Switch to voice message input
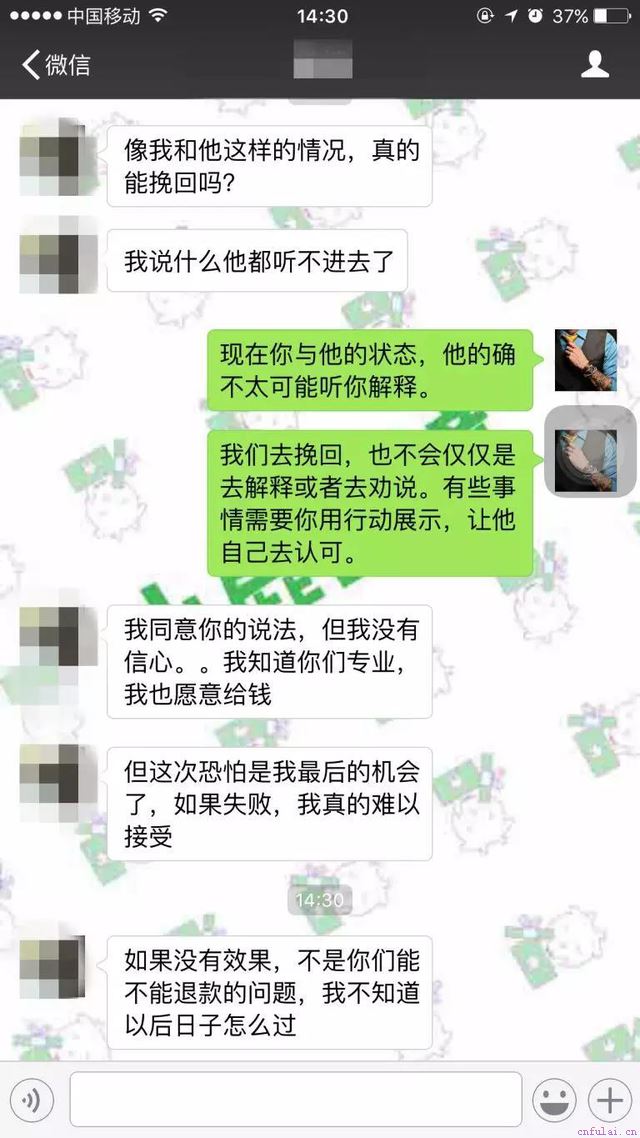Viewport: 640px width, 1138px height. click(x=34, y=1101)
